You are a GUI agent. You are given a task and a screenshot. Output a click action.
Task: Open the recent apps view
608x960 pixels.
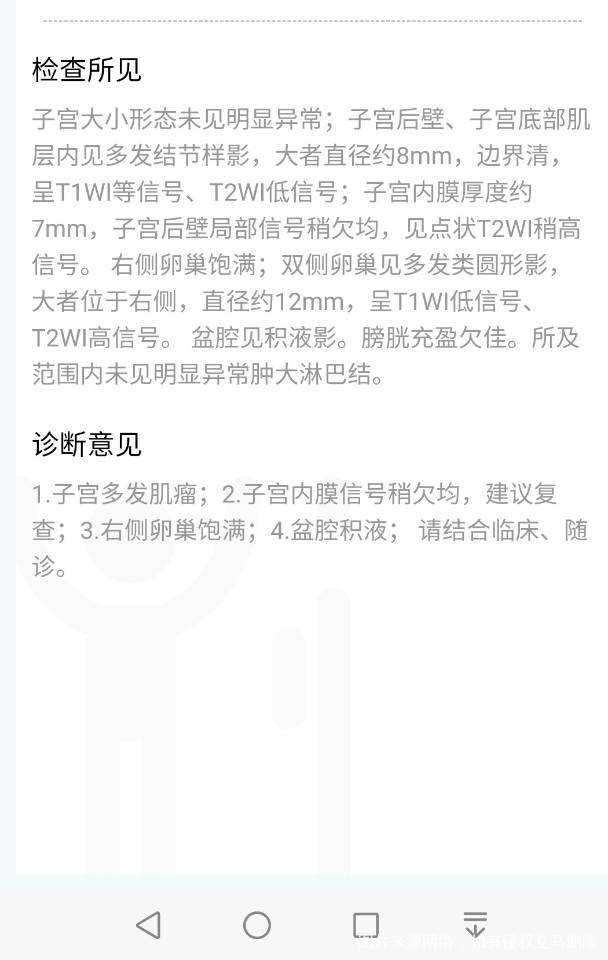pos(366,925)
